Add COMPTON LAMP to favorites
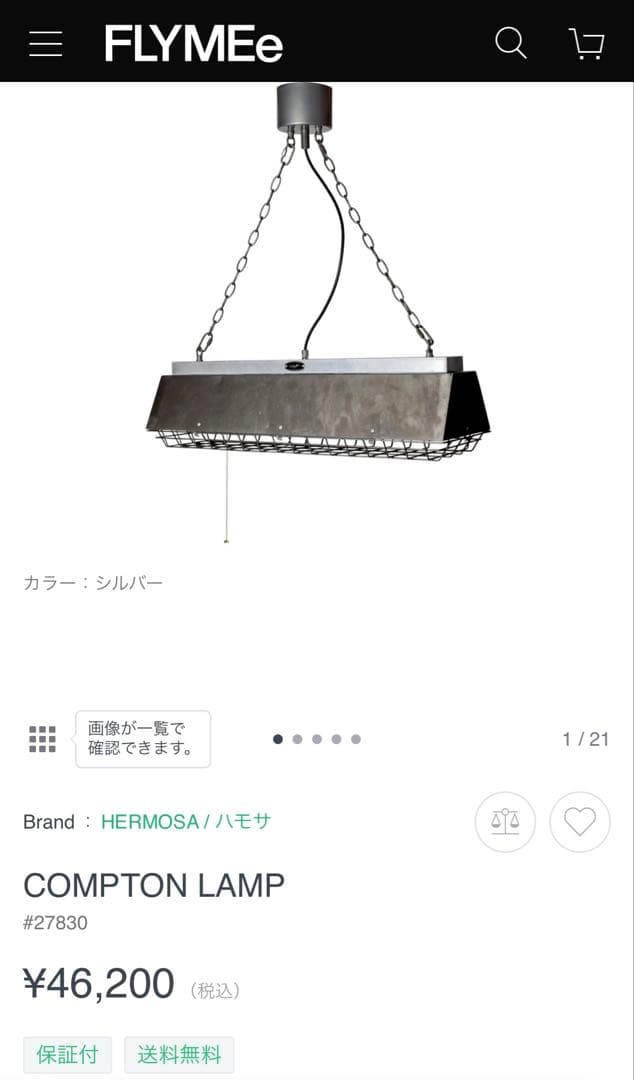Viewport: 634px width, 1080px height. (580, 822)
